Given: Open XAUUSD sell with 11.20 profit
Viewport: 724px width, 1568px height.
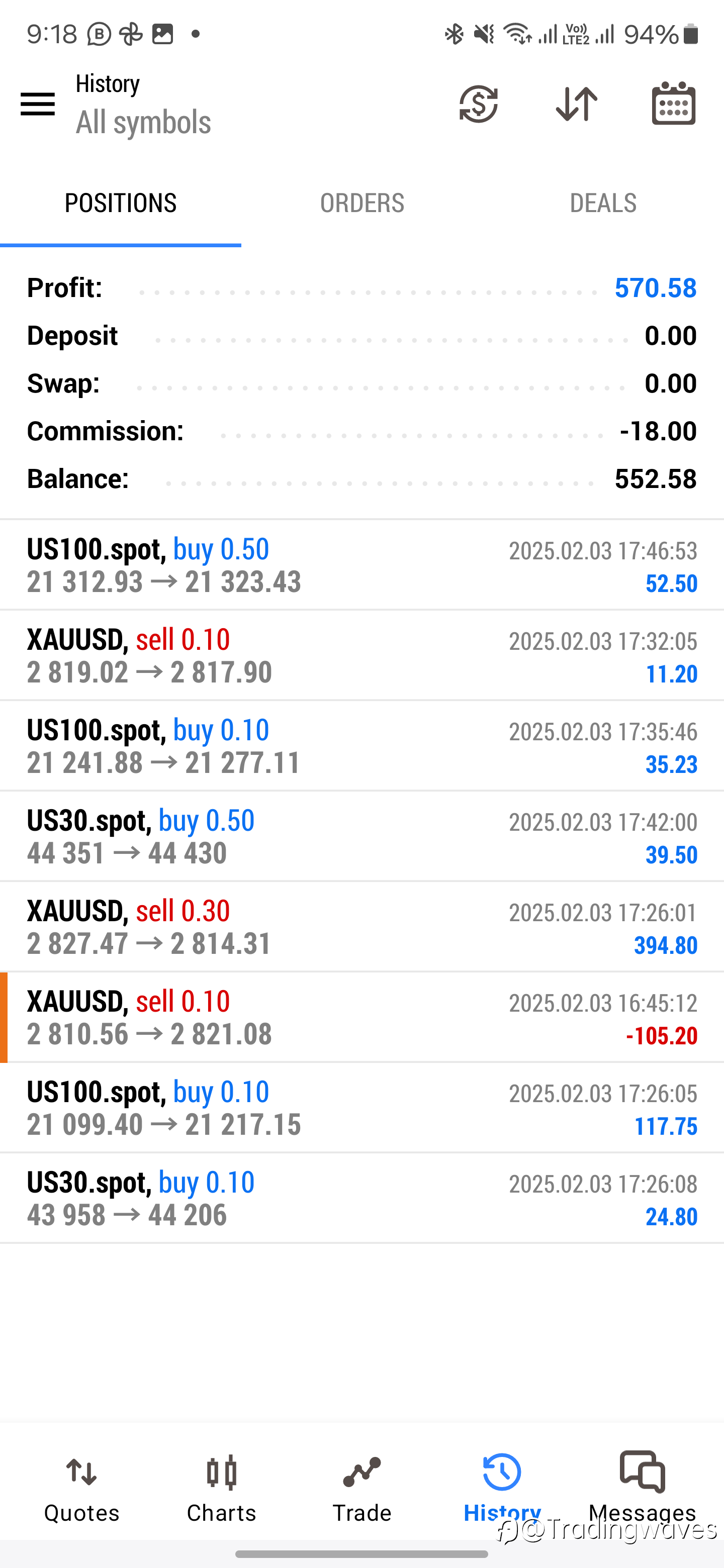Looking at the screenshot, I should (x=361, y=655).
